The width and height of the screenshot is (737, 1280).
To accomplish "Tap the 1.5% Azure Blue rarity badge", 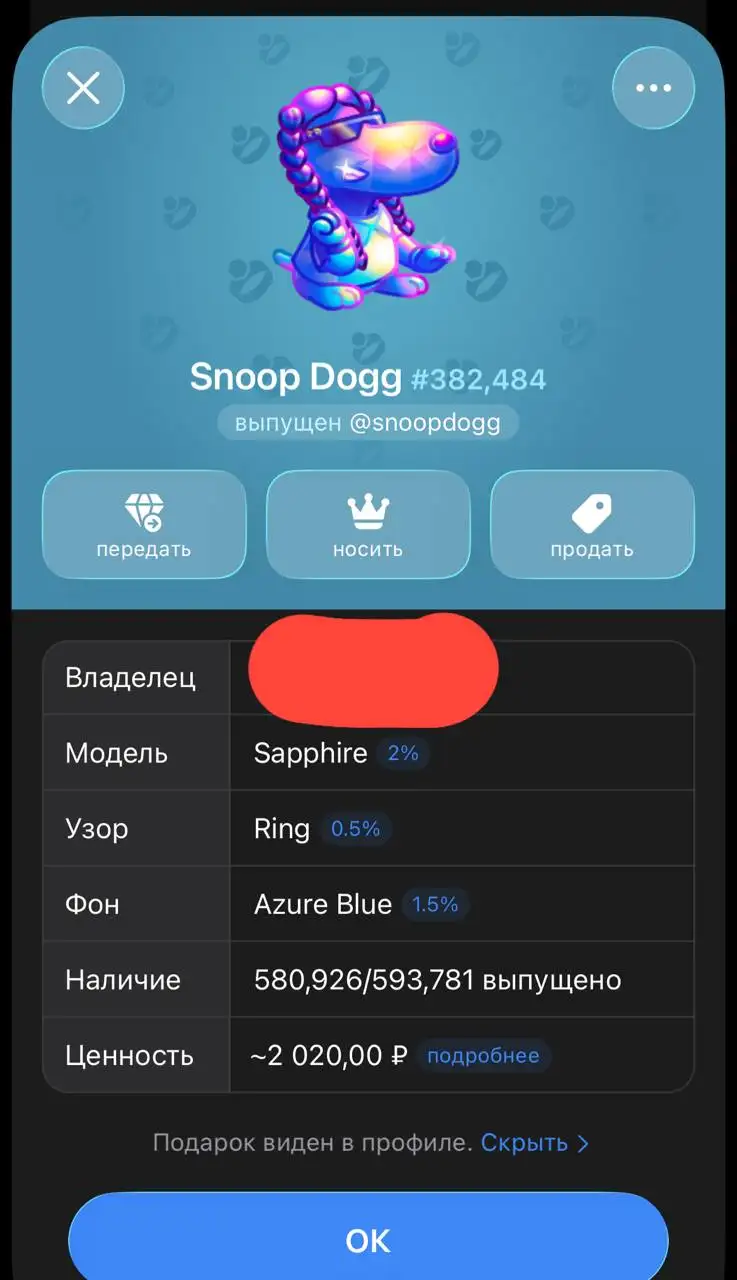I will pos(435,905).
